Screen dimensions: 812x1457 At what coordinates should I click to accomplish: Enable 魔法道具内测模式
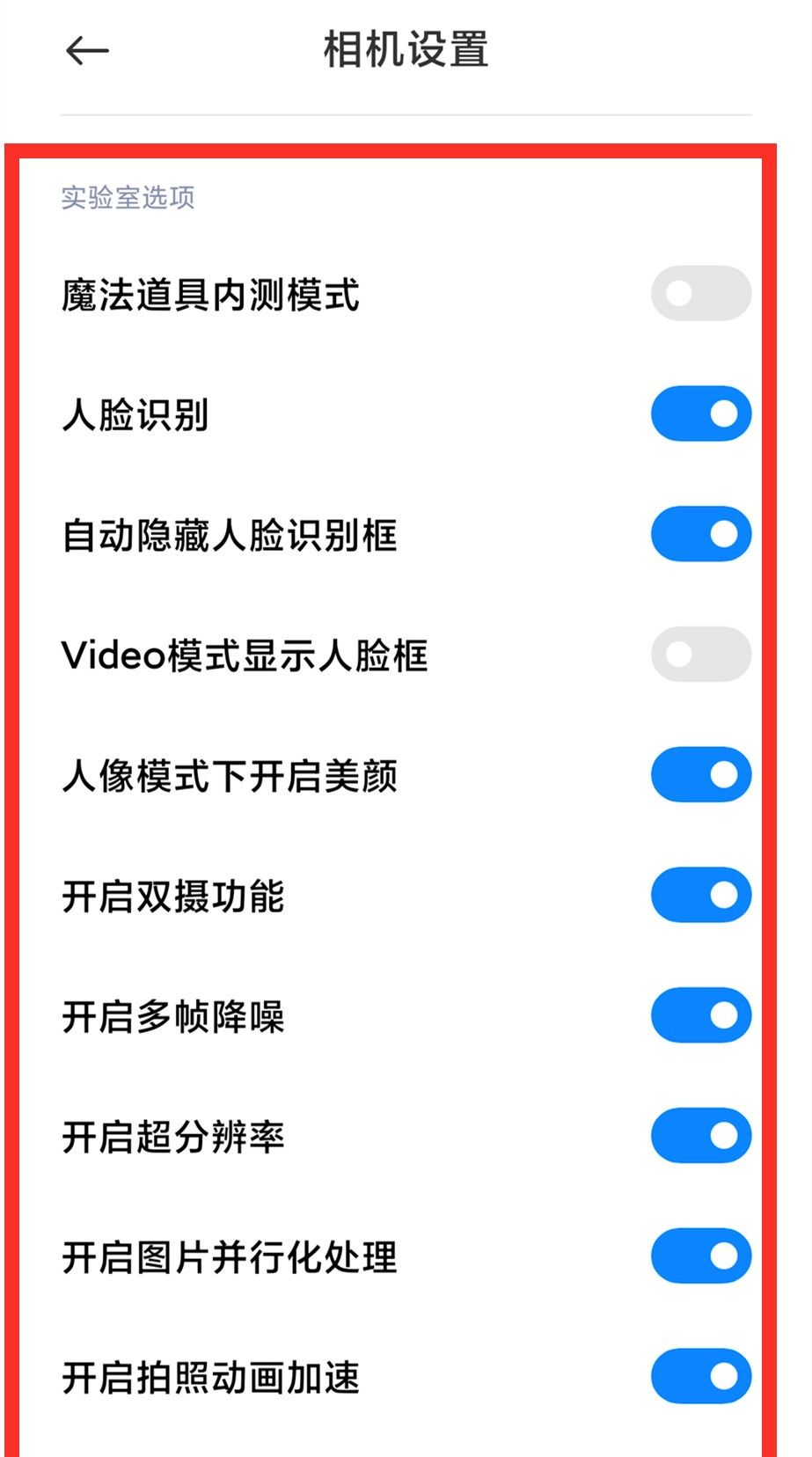[x=700, y=293]
